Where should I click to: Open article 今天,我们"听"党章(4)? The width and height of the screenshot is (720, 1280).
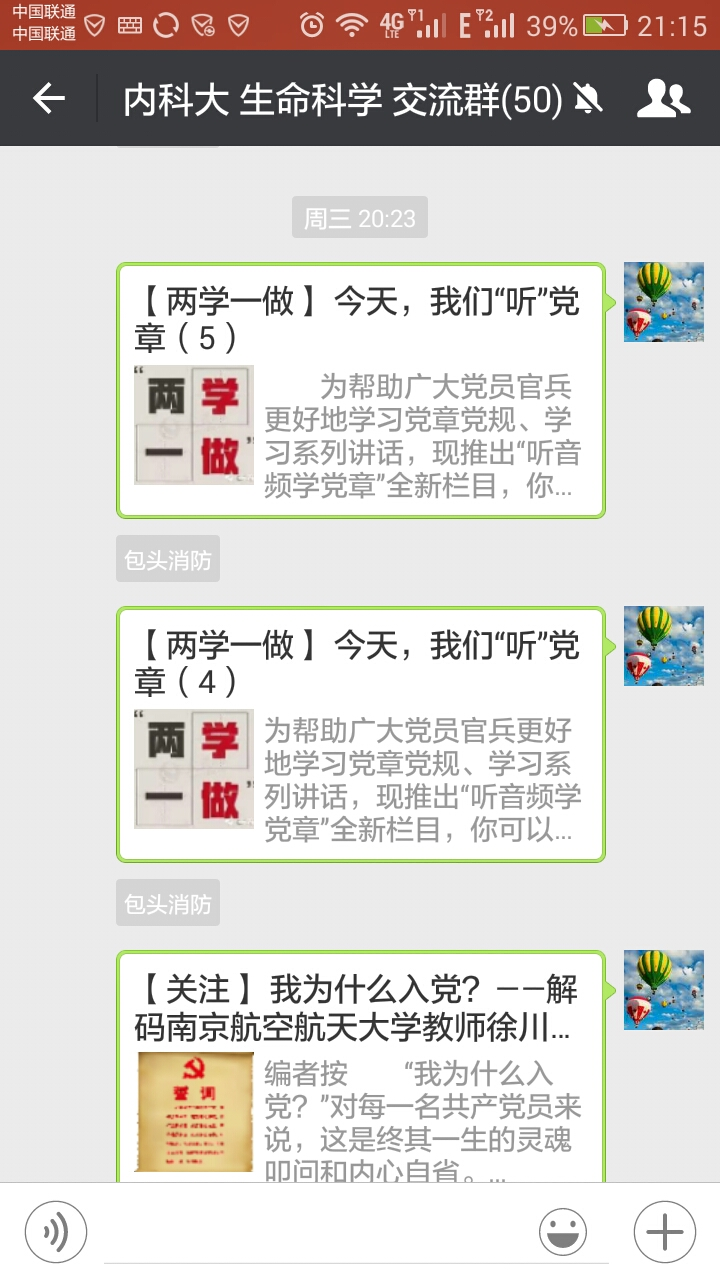point(360,733)
